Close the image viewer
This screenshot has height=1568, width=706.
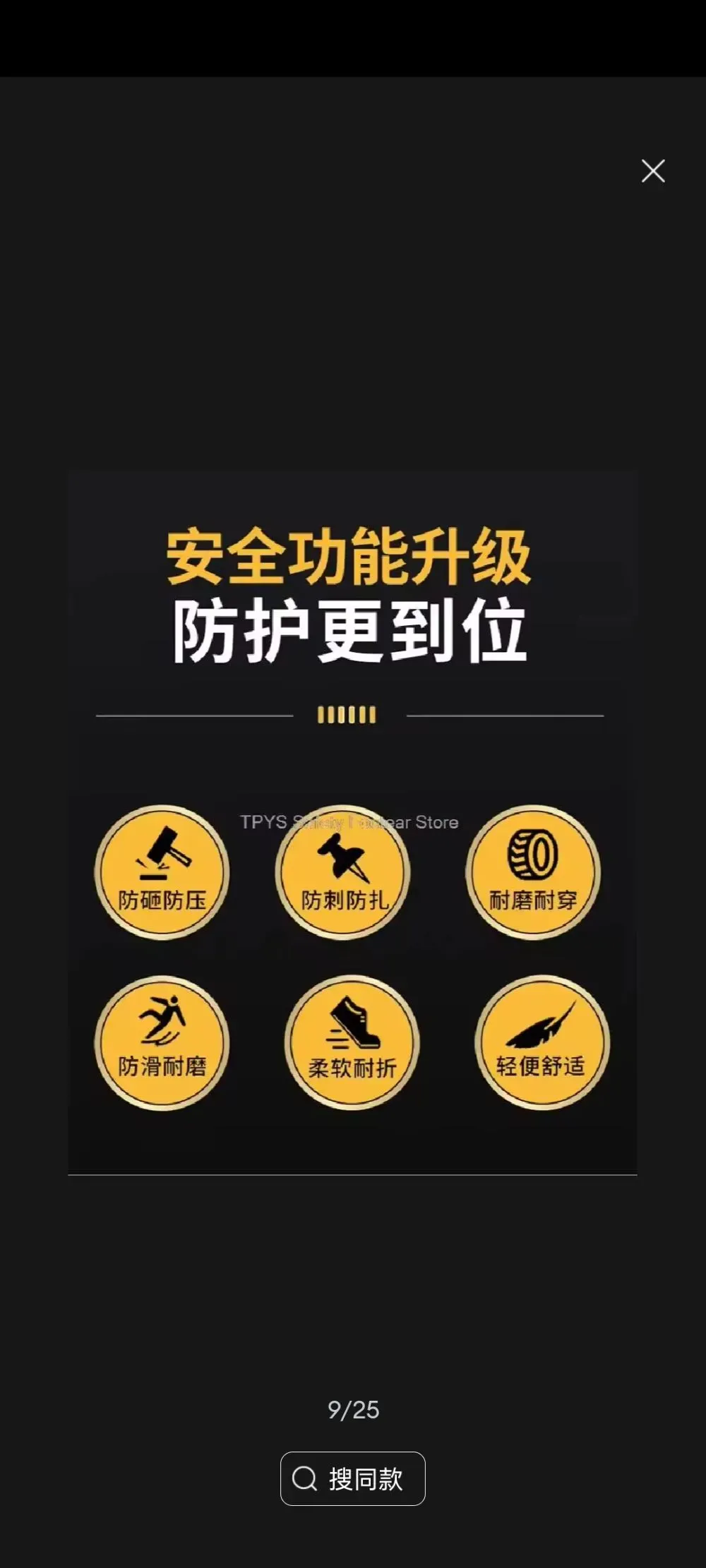click(653, 171)
